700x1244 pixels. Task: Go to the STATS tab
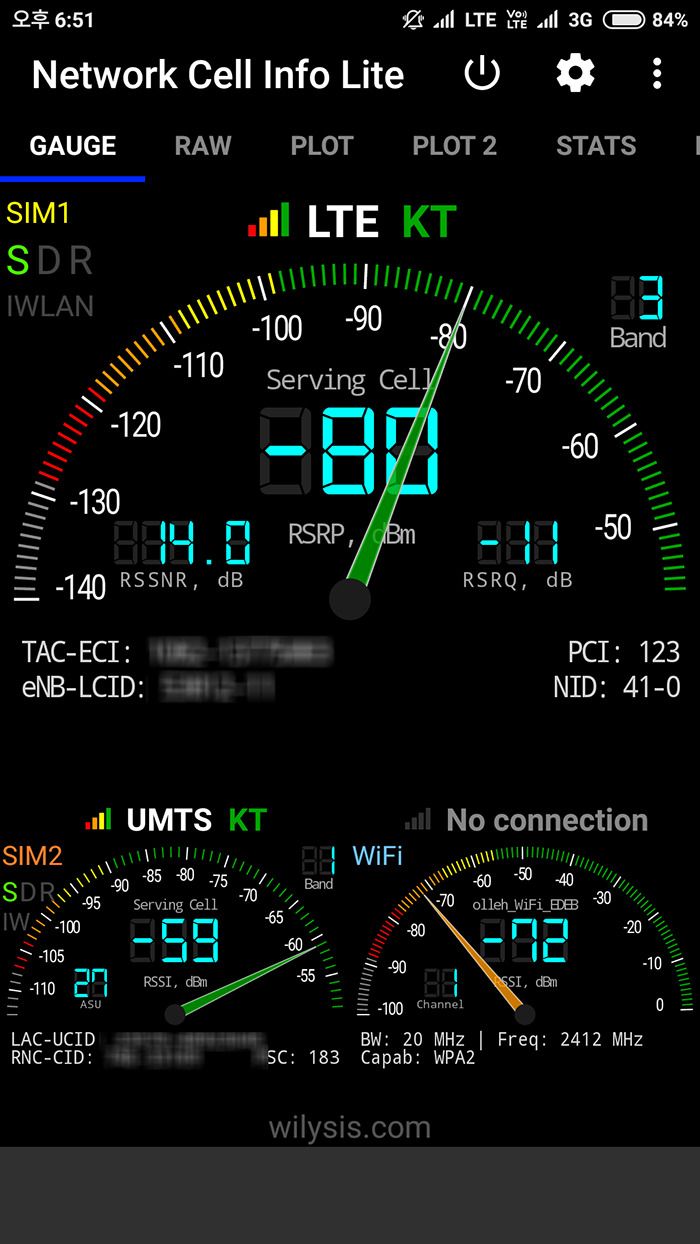596,146
